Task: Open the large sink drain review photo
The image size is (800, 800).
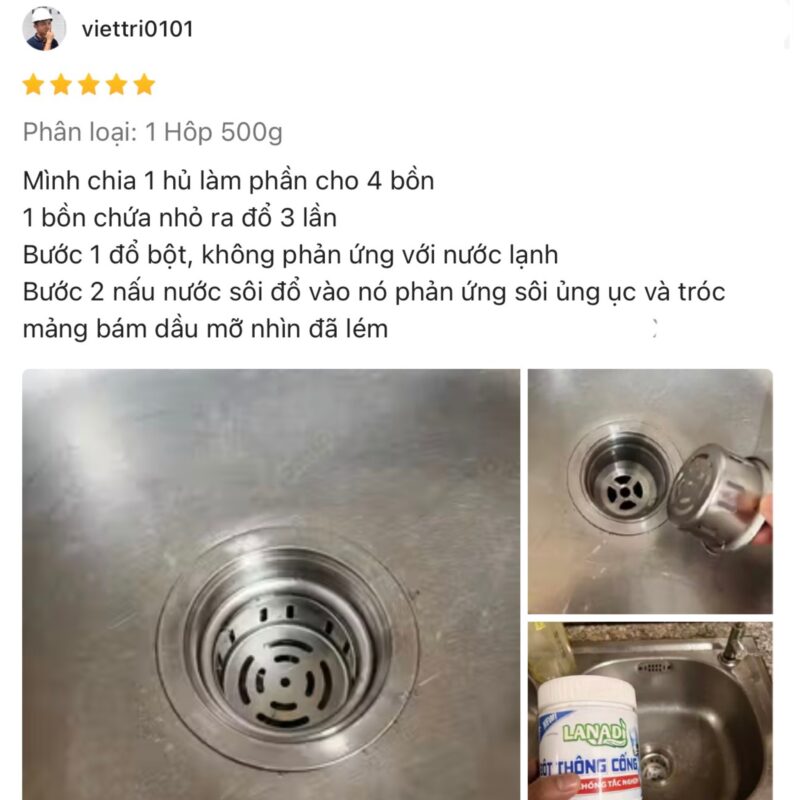Action: (271, 584)
